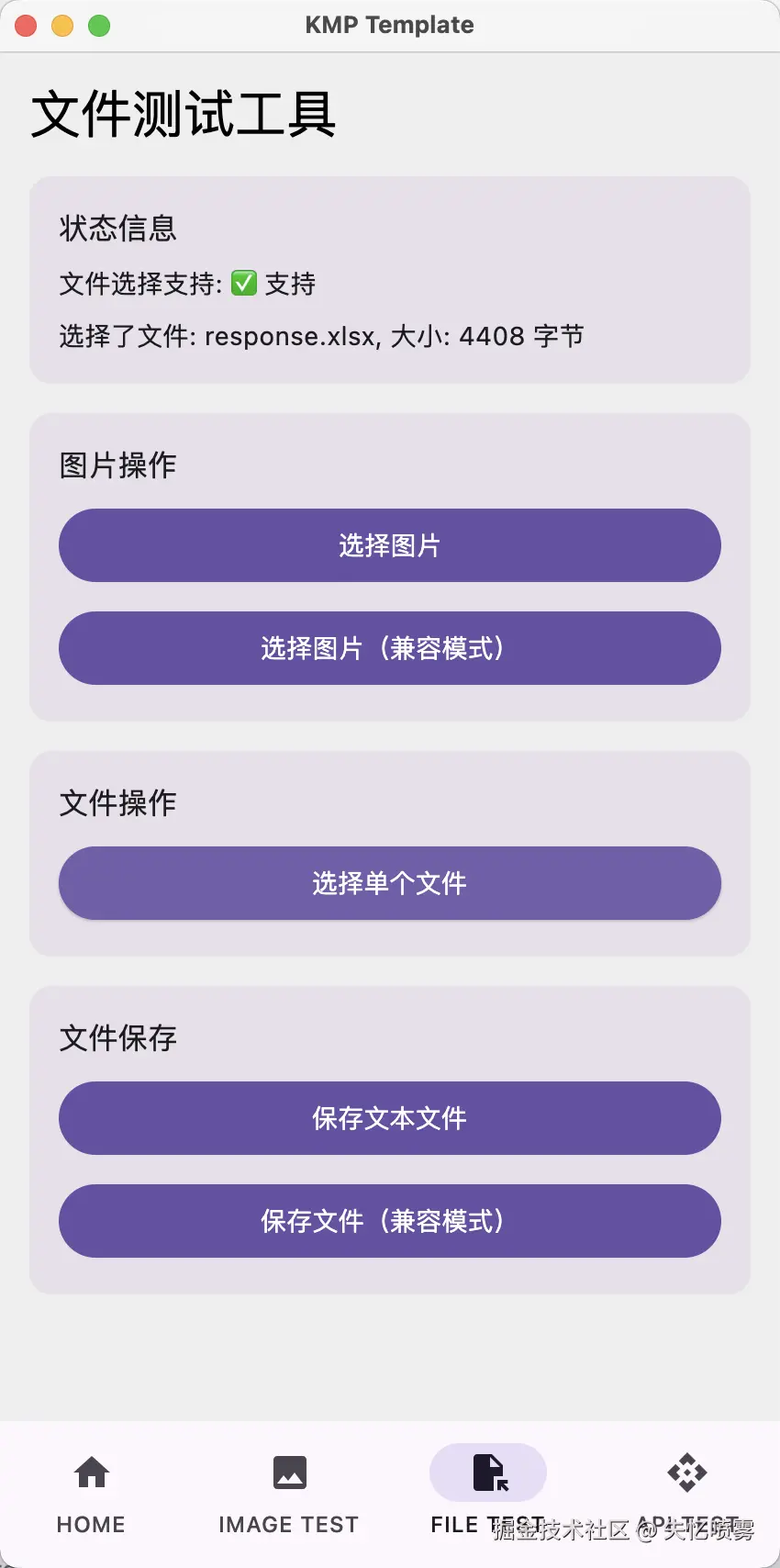Select a single file with 选择单个文件

(389, 883)
